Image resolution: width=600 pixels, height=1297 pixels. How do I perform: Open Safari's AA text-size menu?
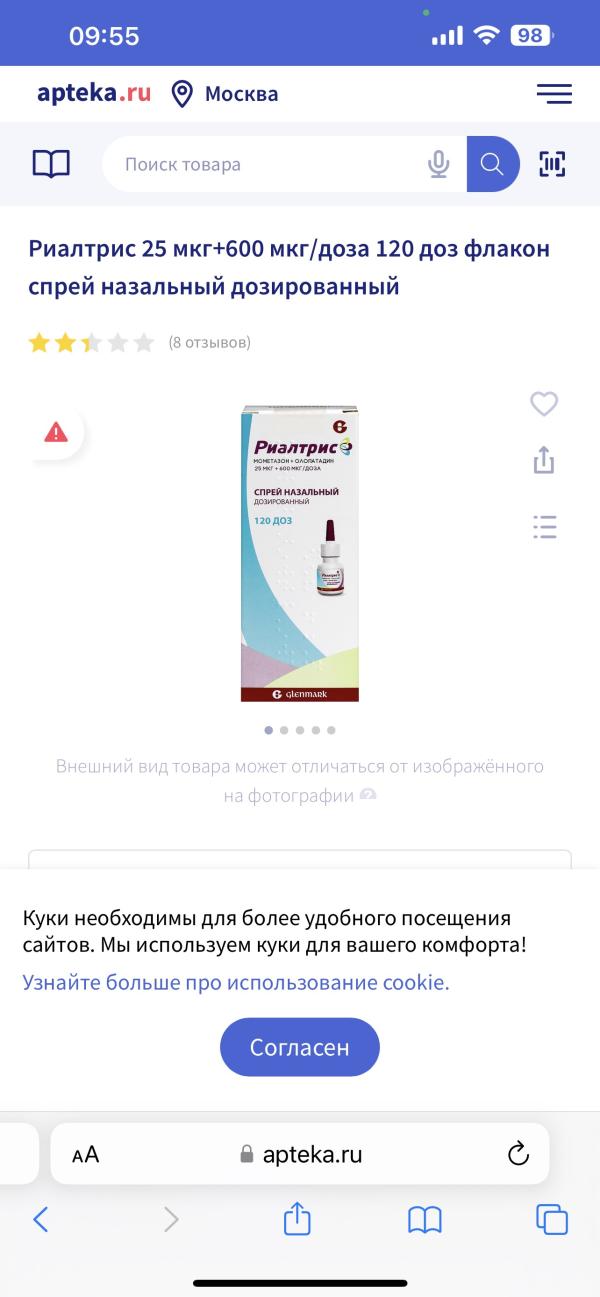point(86,1155)
